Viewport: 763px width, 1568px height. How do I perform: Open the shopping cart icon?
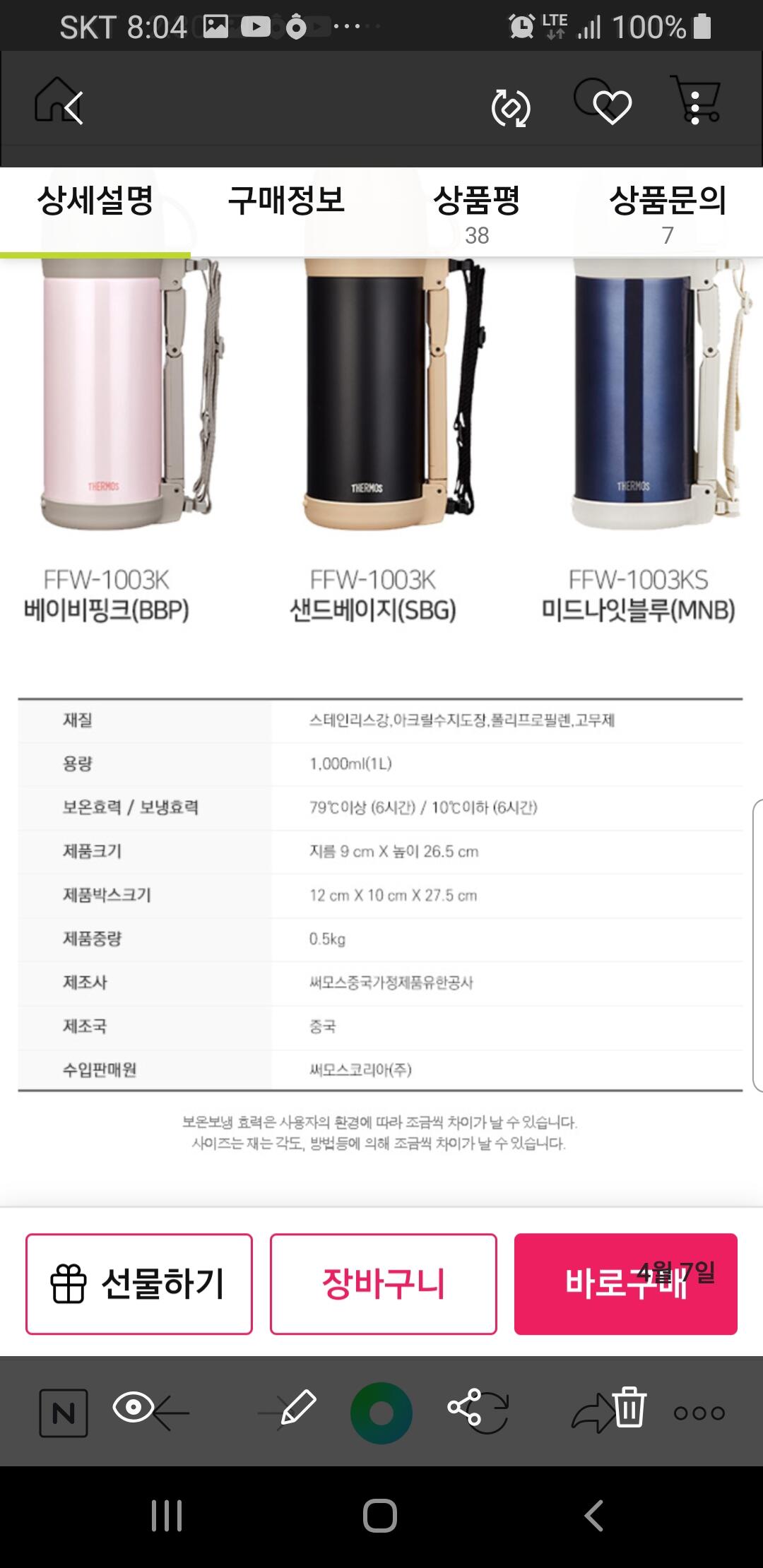[695, 99]
